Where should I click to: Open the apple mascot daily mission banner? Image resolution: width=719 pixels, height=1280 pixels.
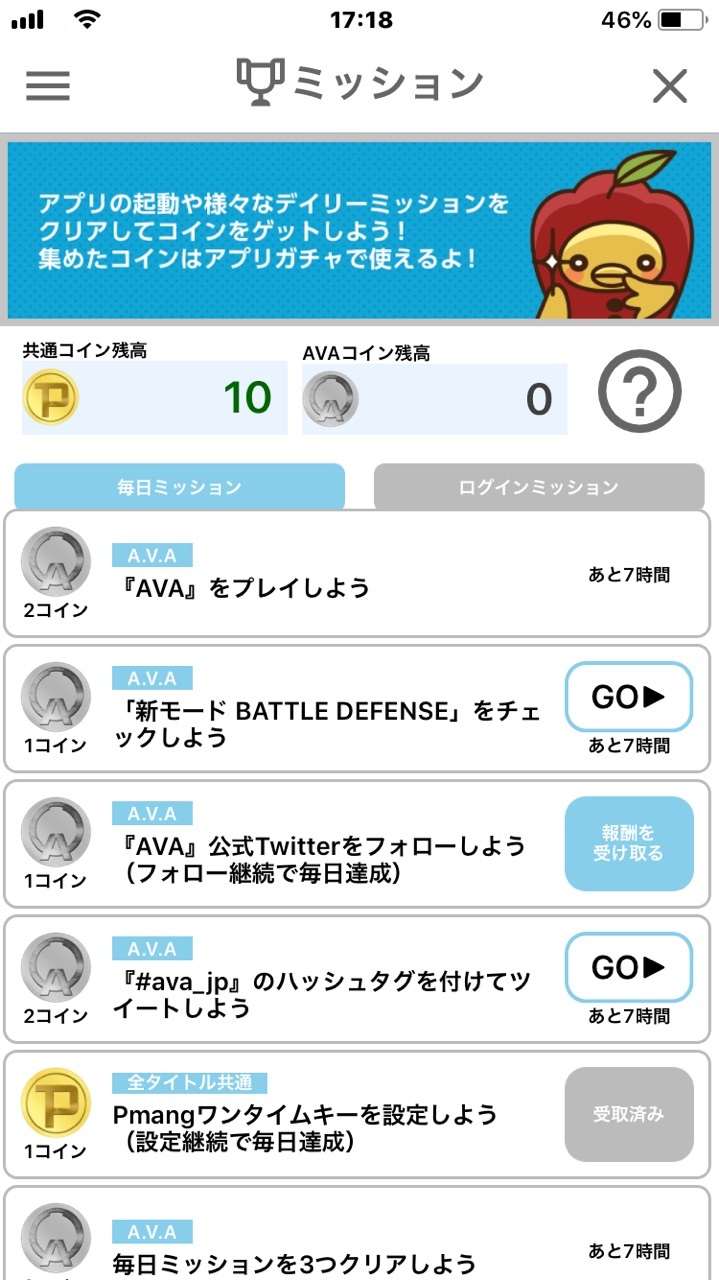click(x=359, y=231)
